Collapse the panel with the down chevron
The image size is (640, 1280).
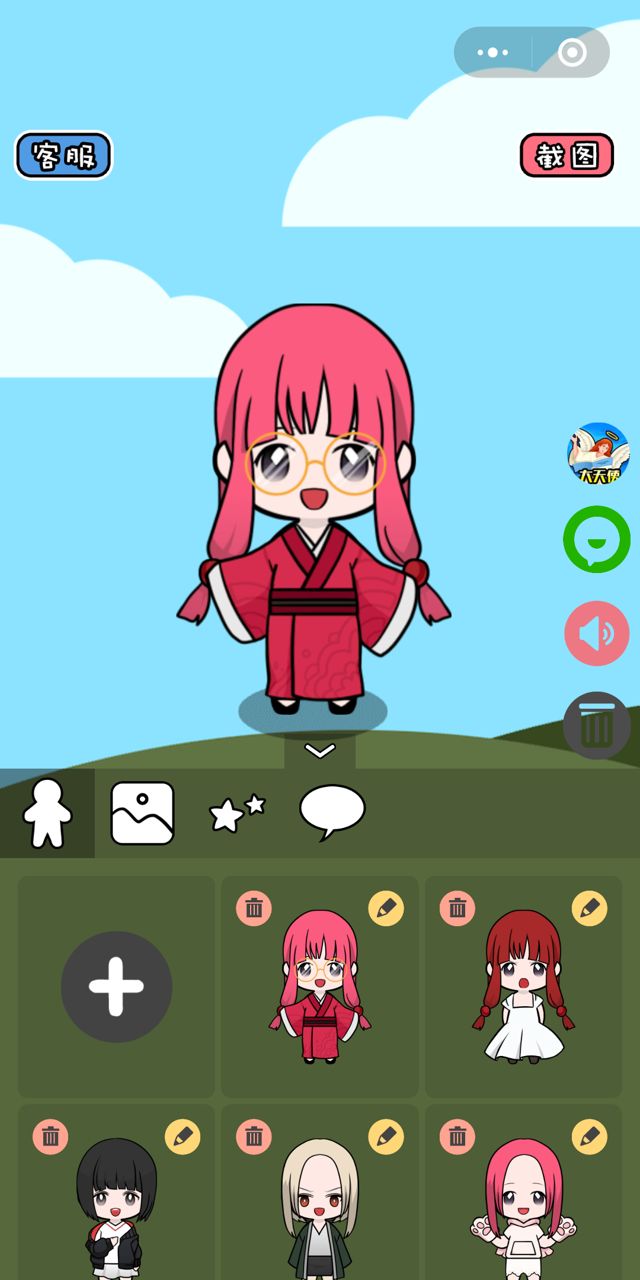[319, 751]
